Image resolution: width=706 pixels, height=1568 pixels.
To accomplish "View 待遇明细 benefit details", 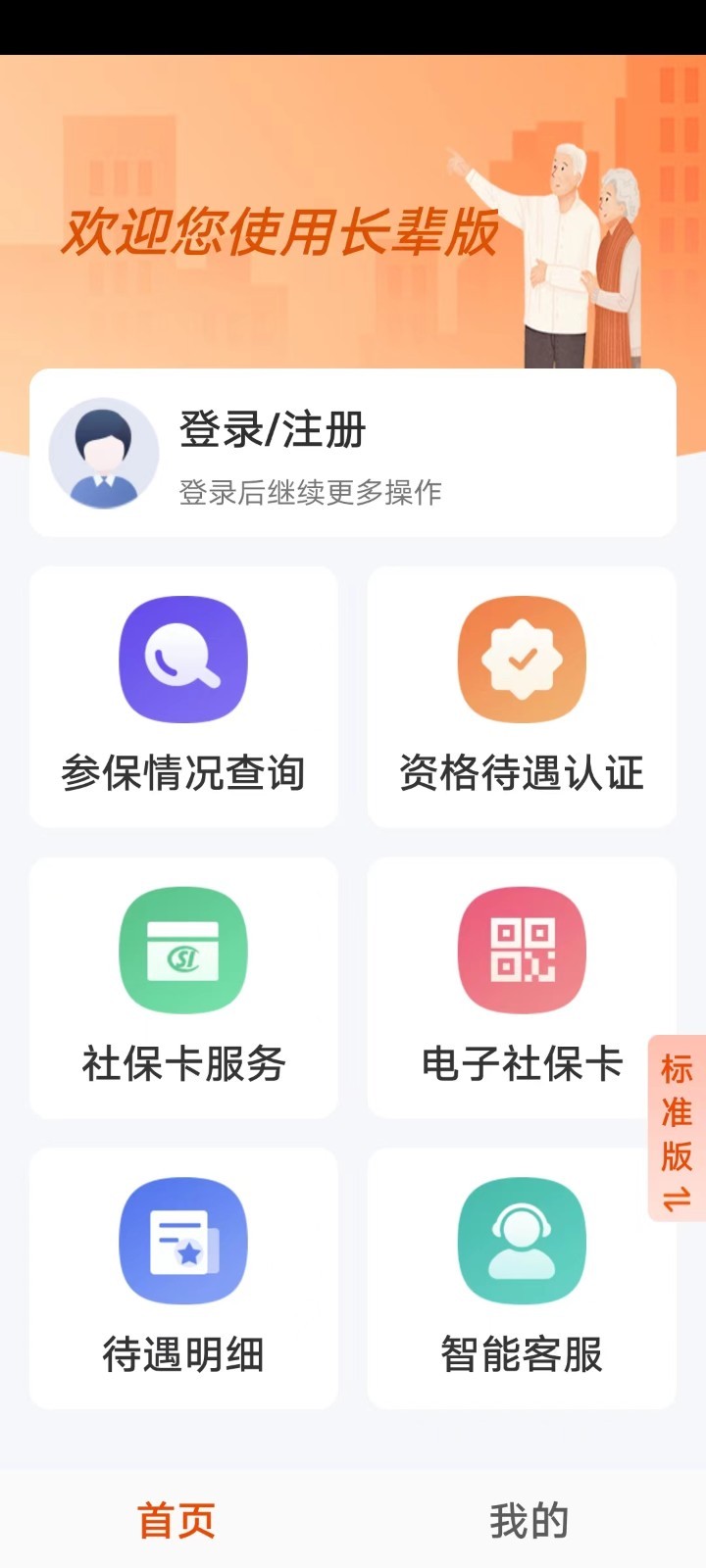I will (x=183, y=1279).
